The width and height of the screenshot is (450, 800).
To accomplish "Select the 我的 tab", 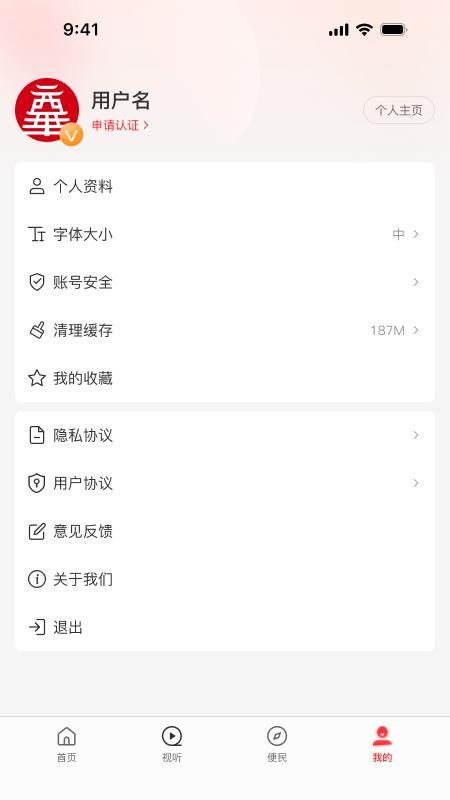I will click(x=382, y=744).
